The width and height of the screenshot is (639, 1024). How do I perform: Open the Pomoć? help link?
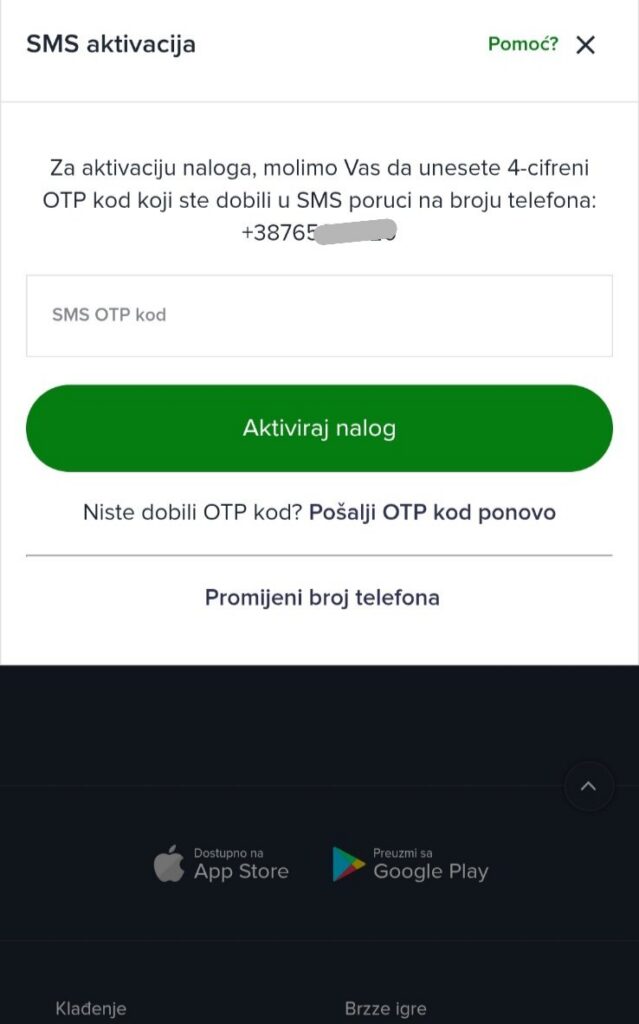[x=522, y=44]
